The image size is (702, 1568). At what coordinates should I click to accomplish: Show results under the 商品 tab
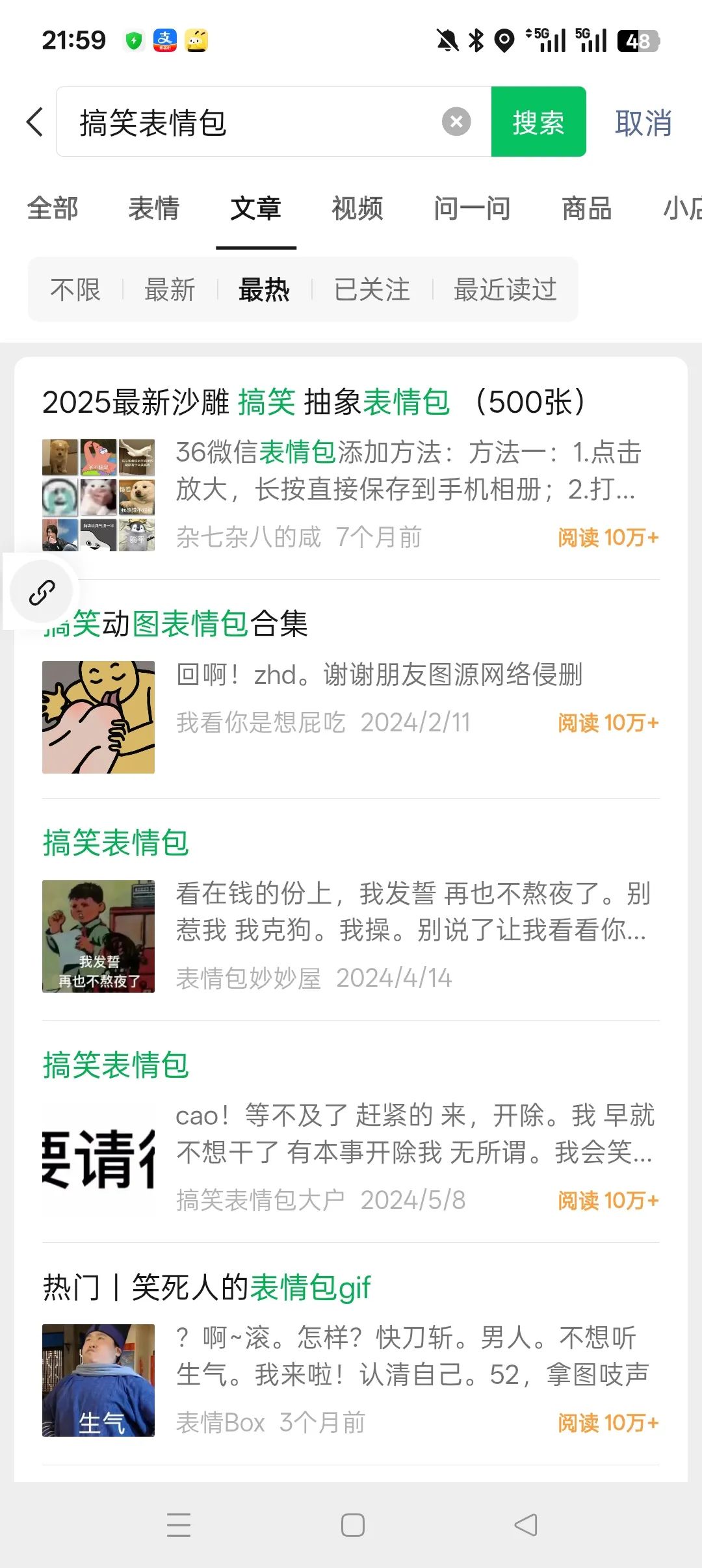[x=587, y=209]
